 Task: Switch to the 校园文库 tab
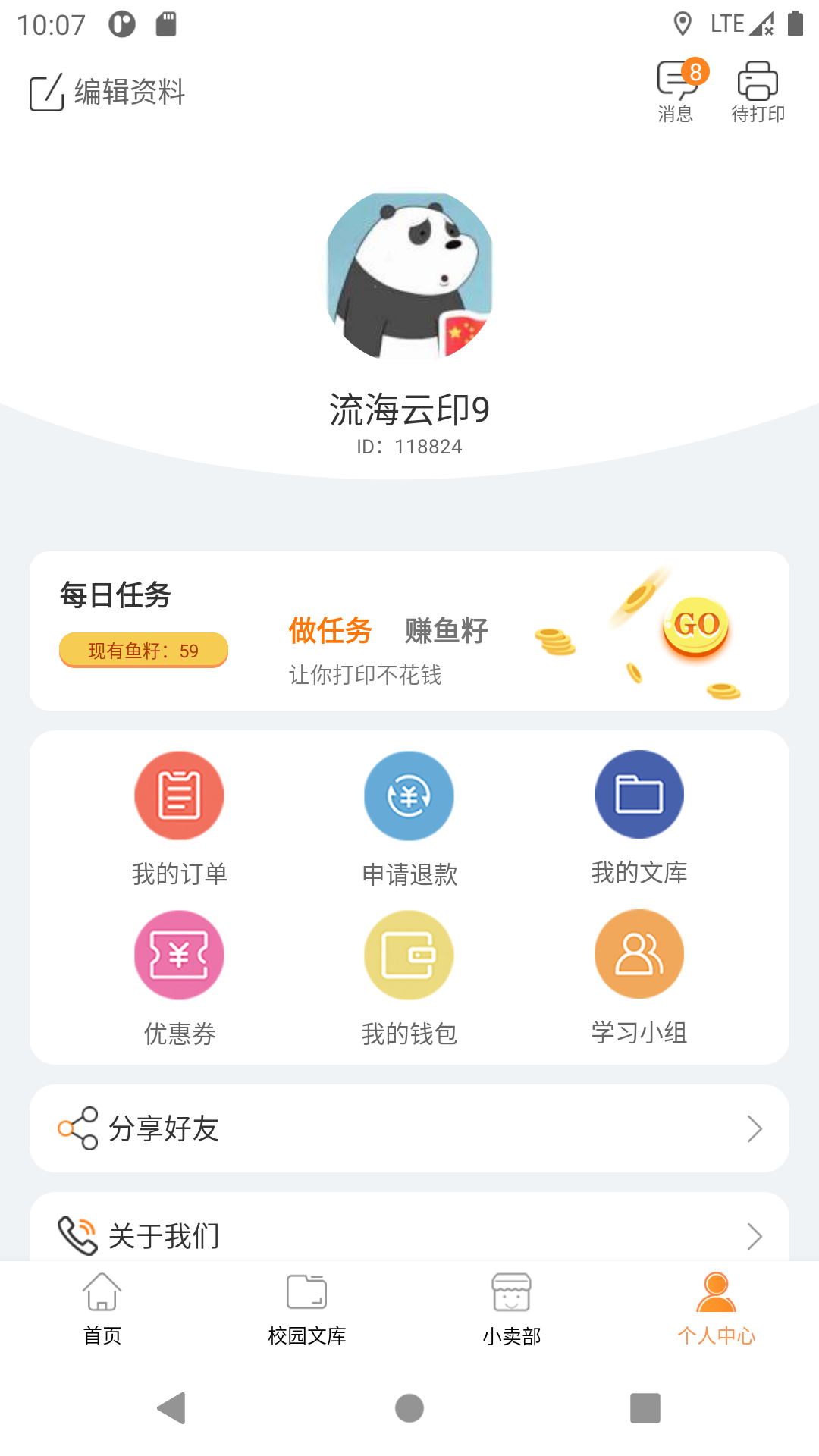click(x=307, y=1308)
